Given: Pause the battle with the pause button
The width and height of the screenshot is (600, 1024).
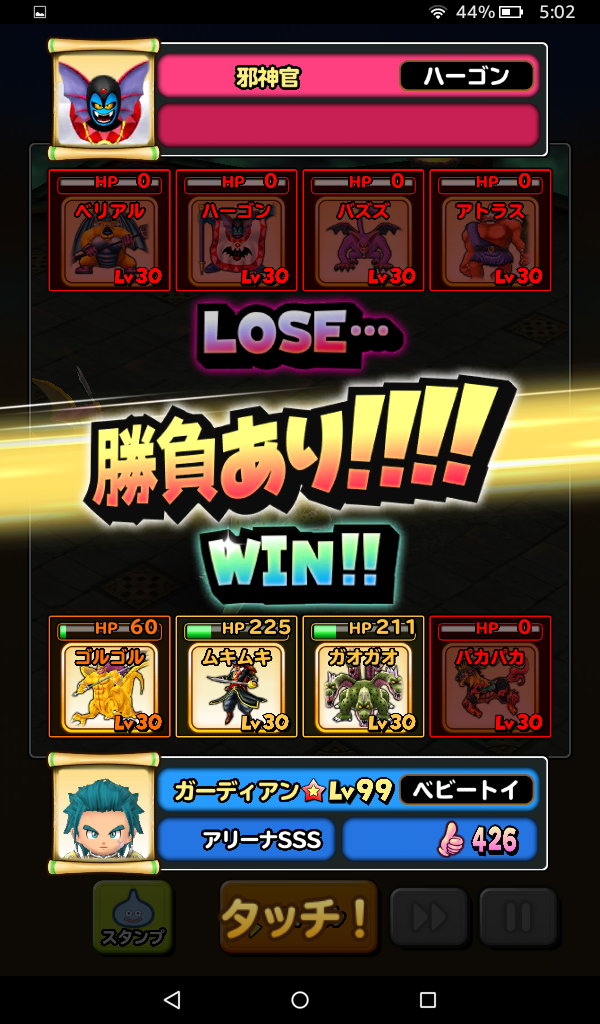Looking at the screenshot, I should click(517, 917).
